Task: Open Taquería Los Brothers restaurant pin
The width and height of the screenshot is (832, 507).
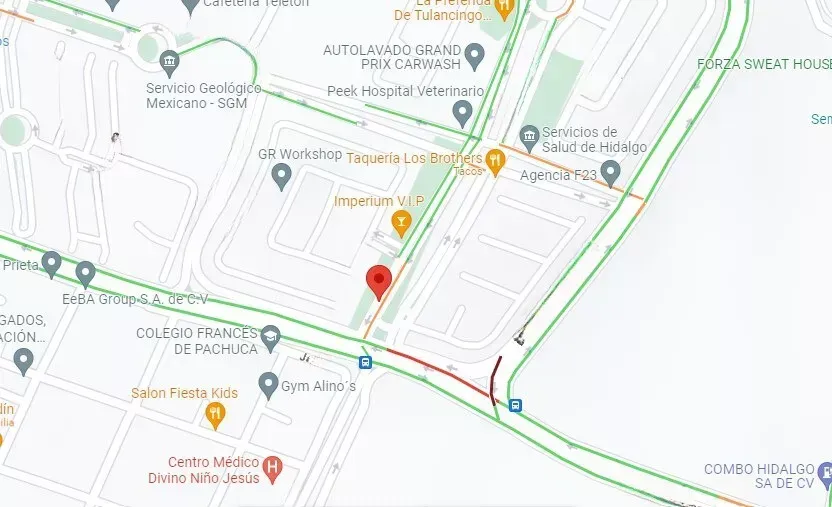Action: click(495, 162)
